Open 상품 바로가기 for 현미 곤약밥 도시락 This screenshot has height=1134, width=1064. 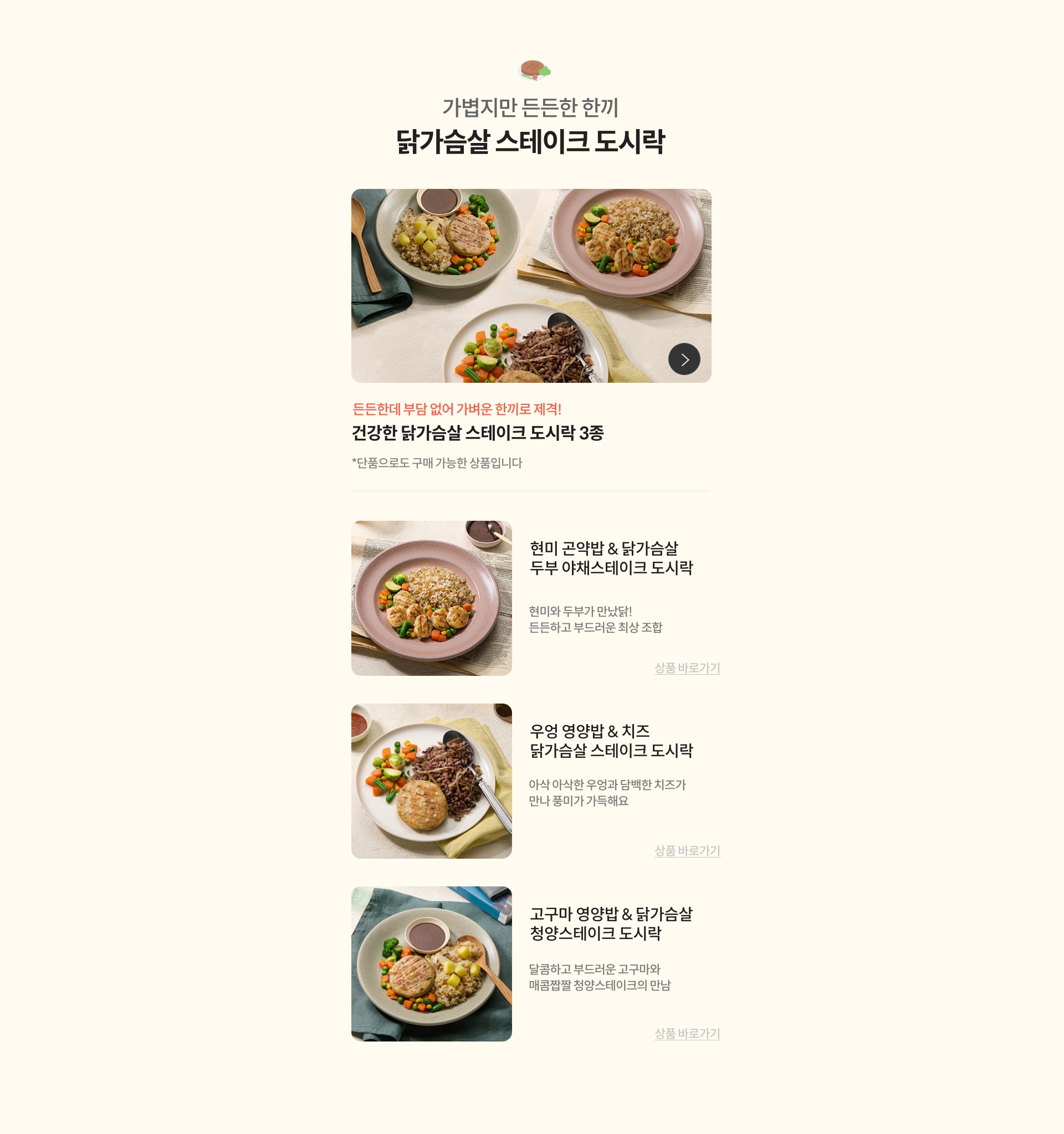(687, 668)
